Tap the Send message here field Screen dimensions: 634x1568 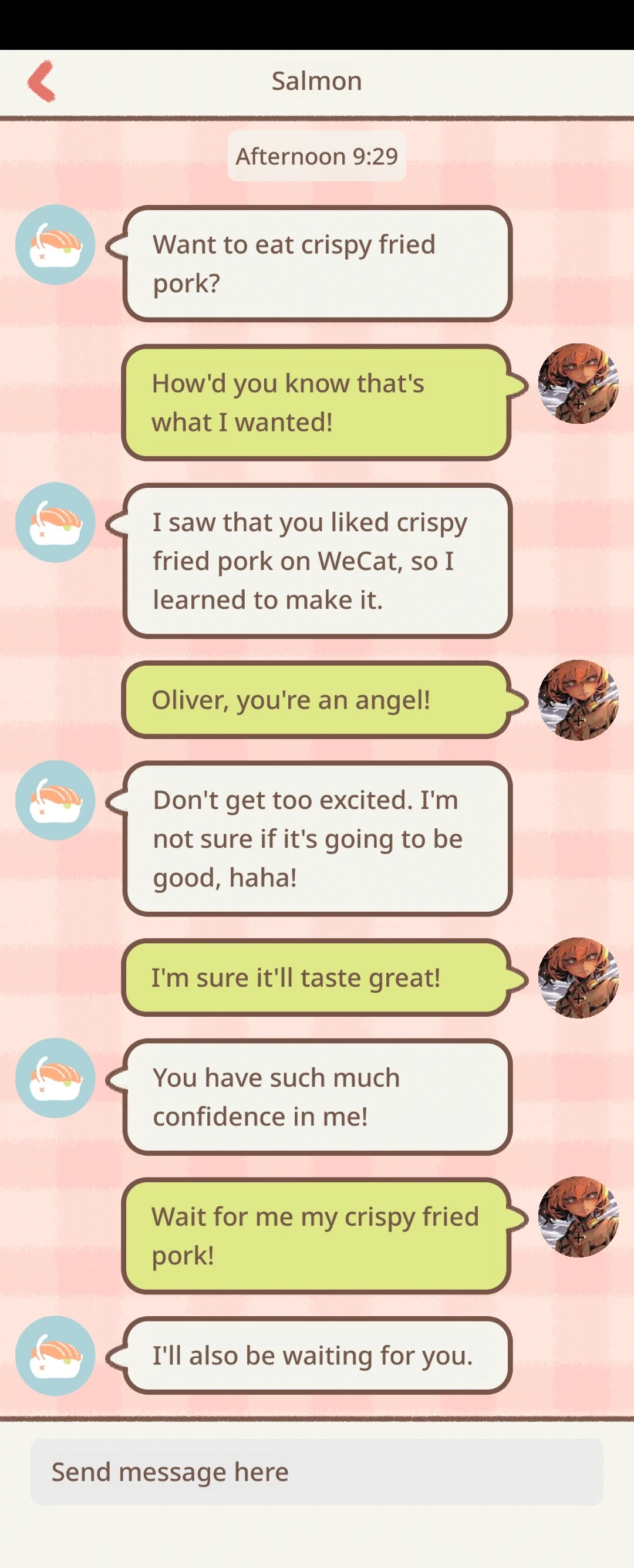[316, 1472]
